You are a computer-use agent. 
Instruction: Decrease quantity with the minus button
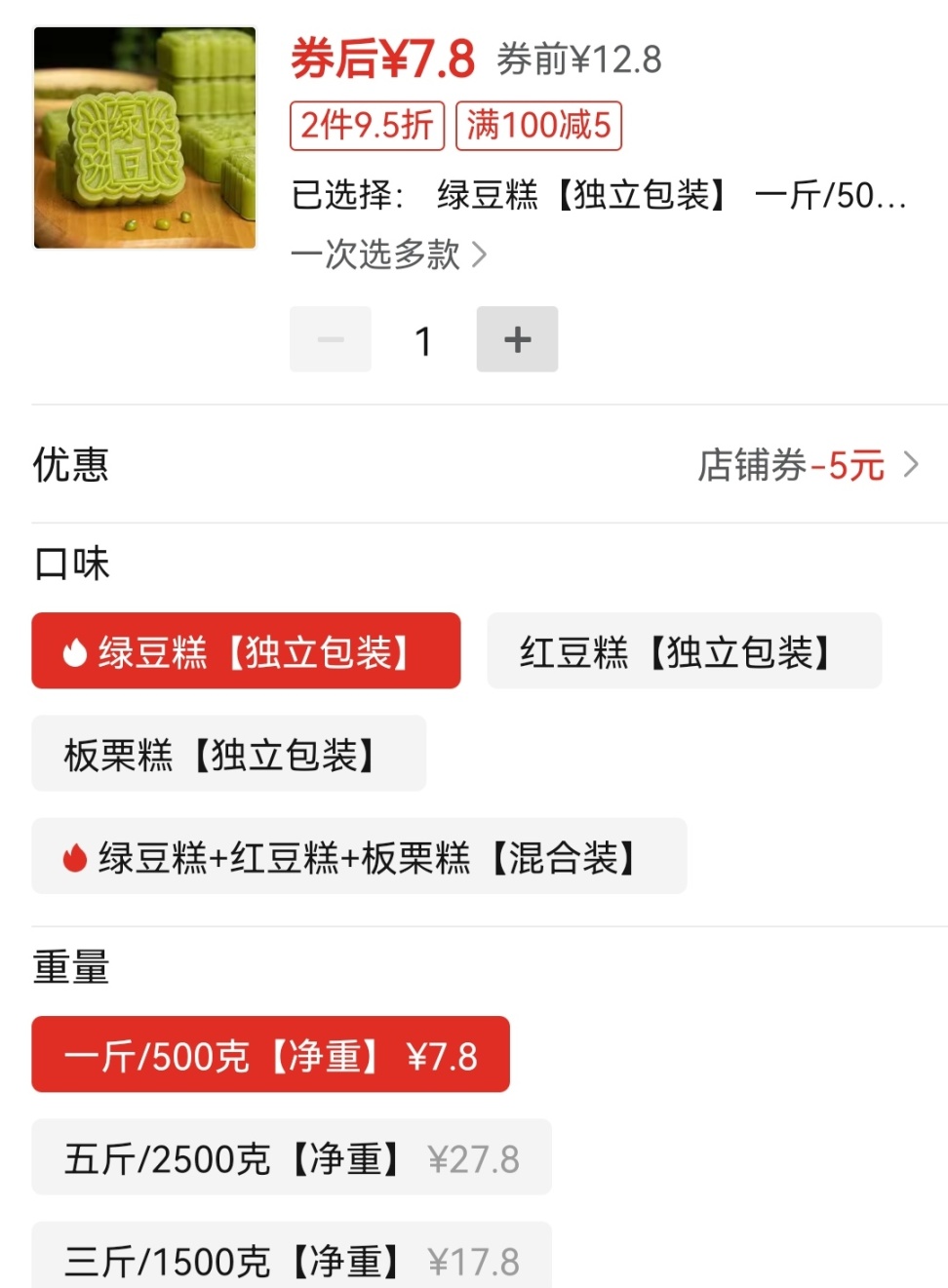331,339
